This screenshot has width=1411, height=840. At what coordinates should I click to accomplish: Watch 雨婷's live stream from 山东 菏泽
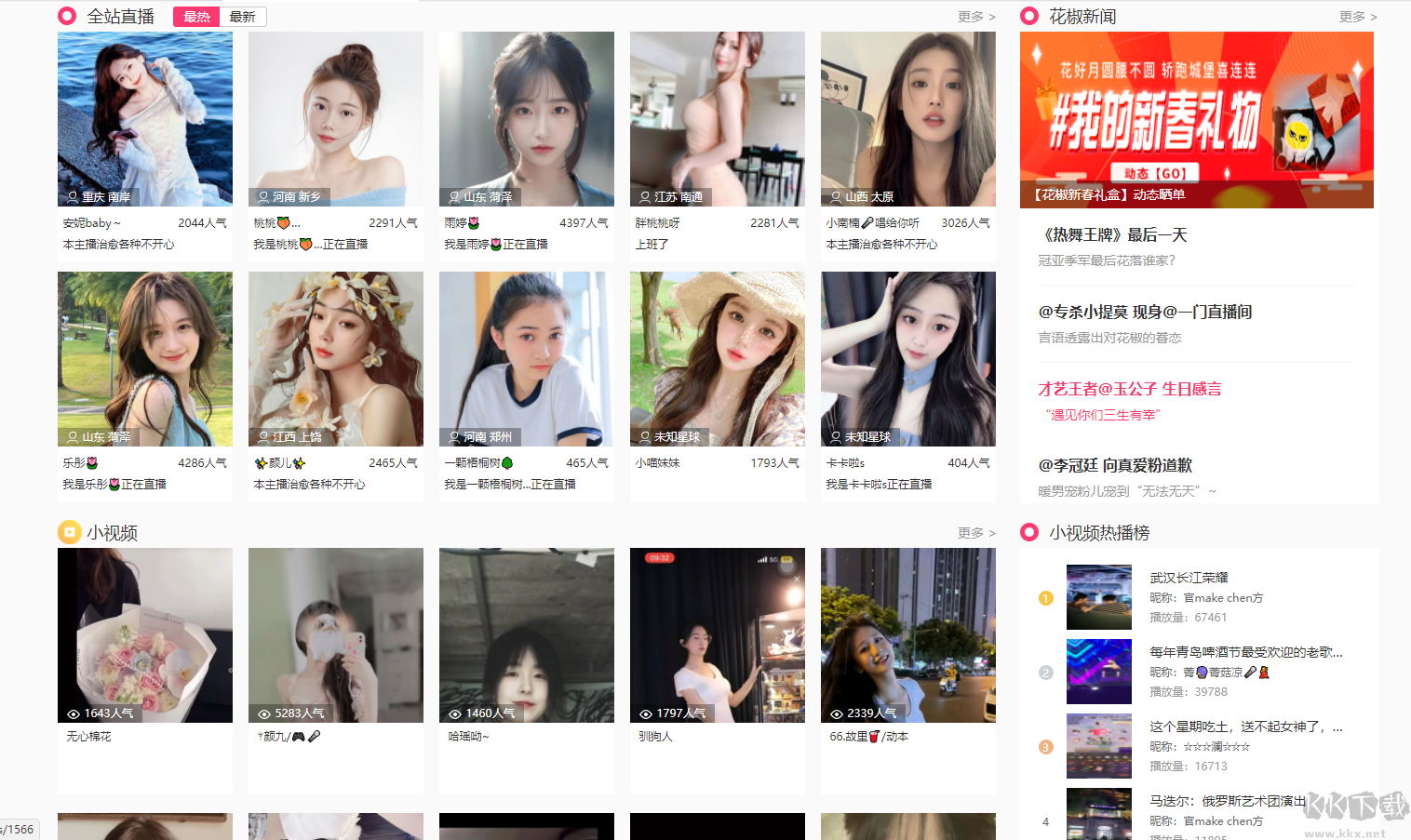pyautogui.click(x=527, y=119)
